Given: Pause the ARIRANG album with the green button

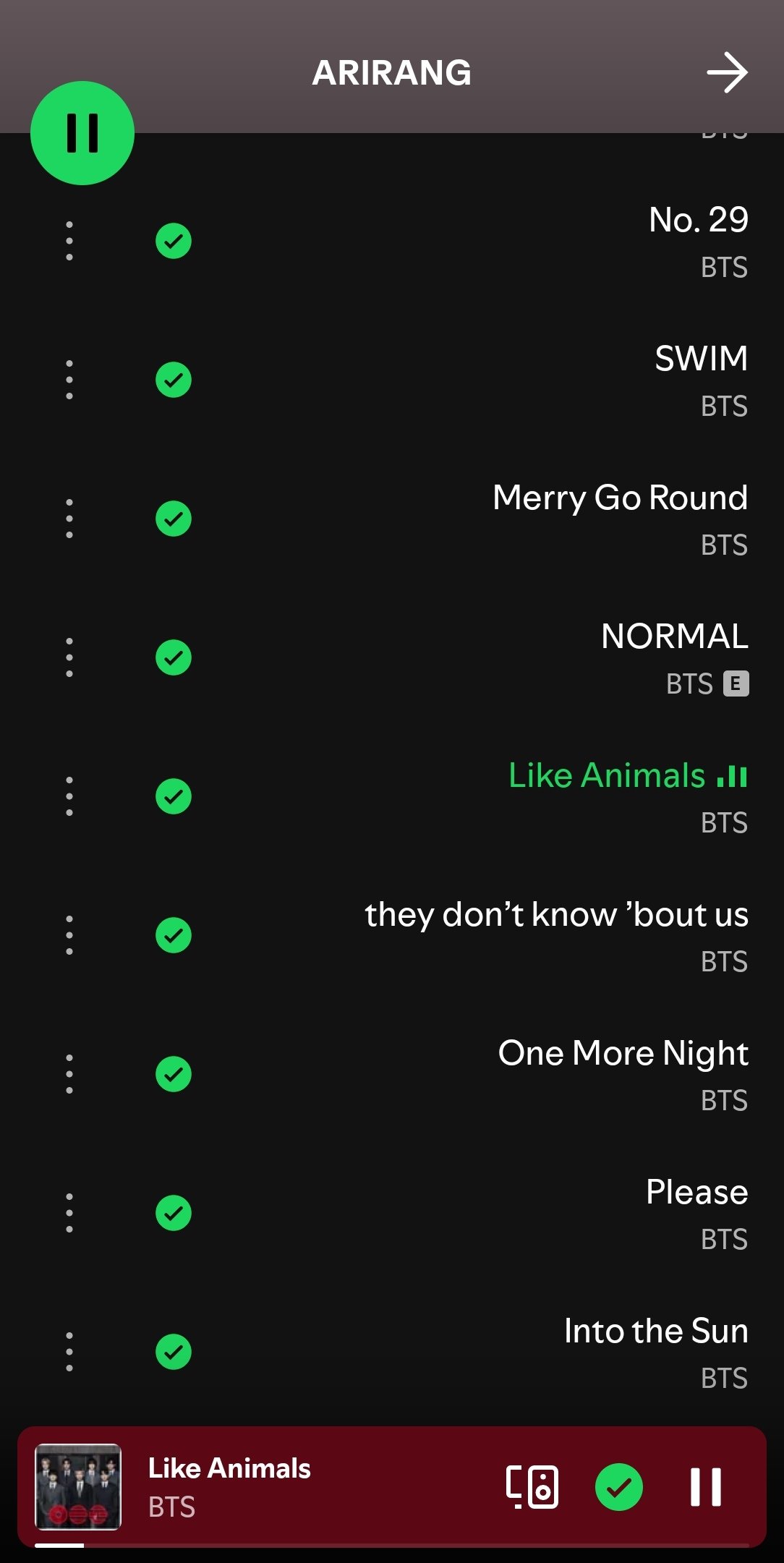Looking at the screenshot, I should (82, 133).
